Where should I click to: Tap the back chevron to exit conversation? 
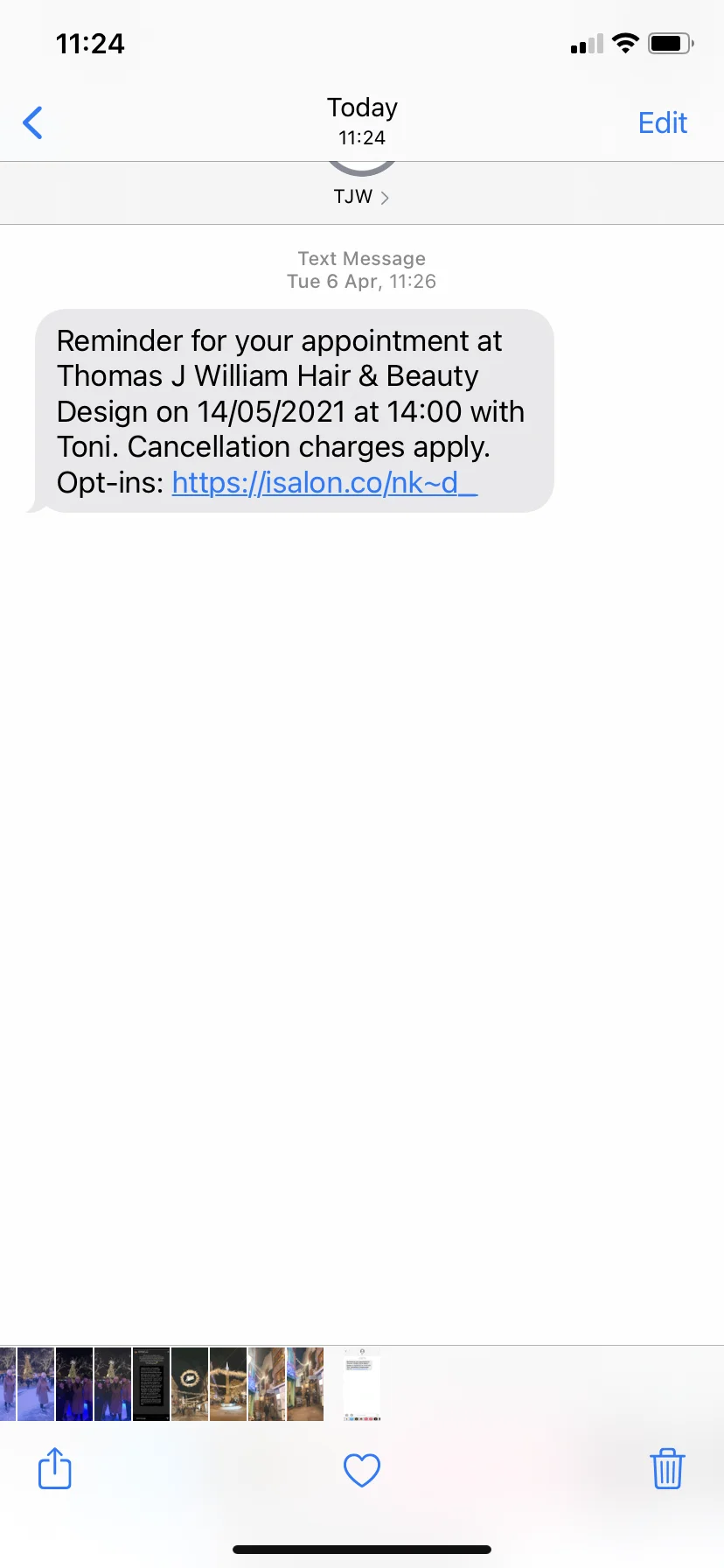[33, 122]
